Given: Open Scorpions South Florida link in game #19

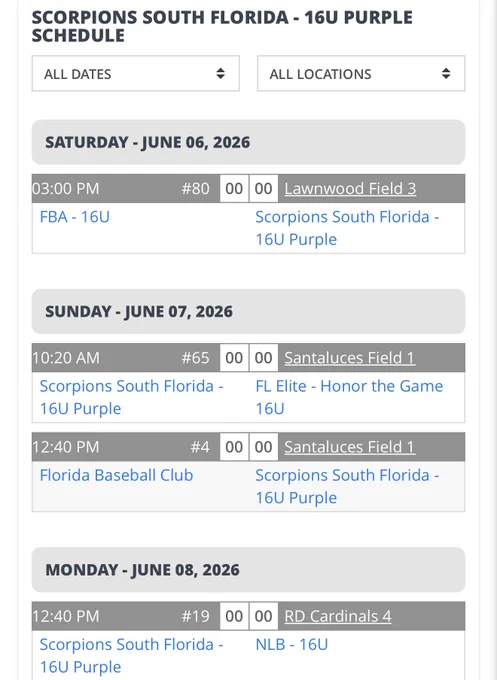Looking at the screenshot, I should [131, 655].
